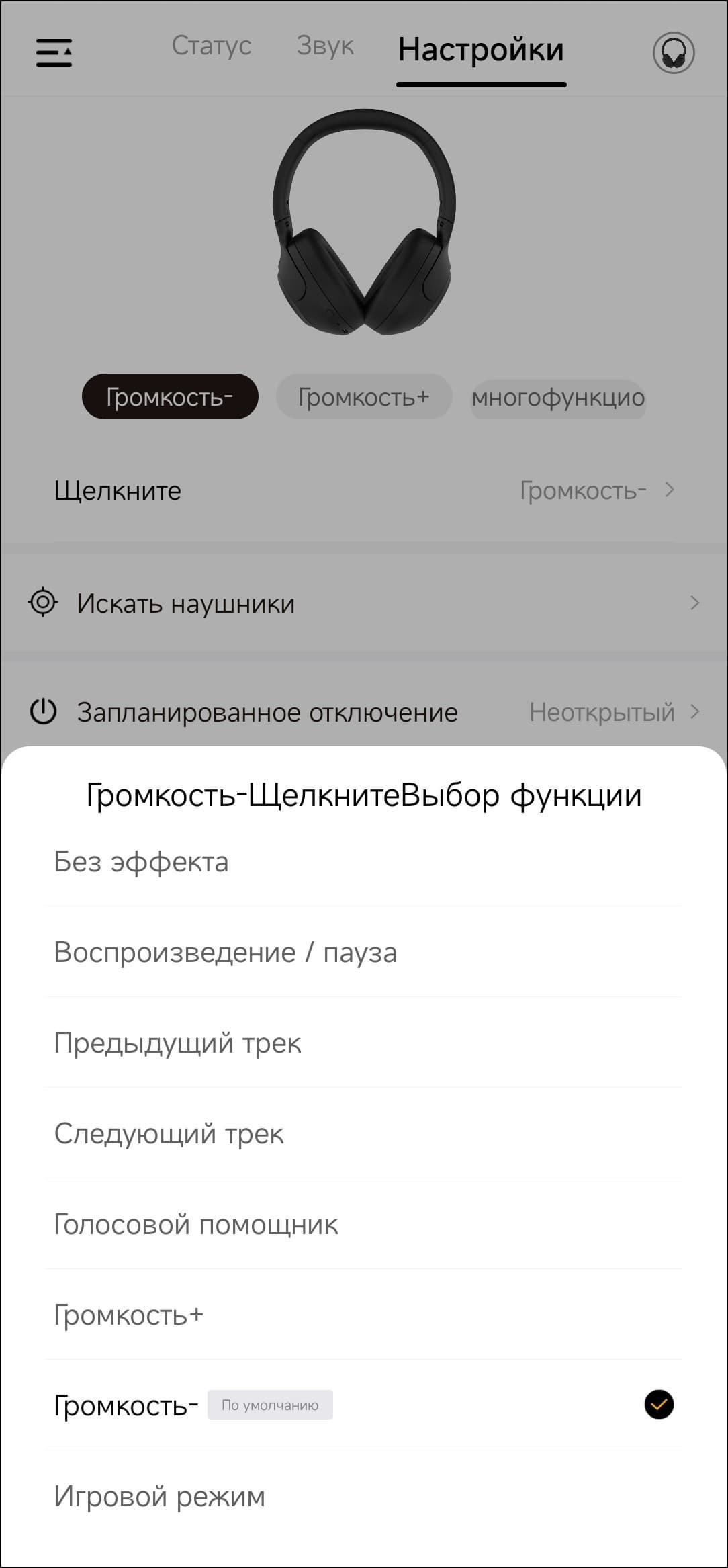Image resolution: width=728 pixels, height=1568 pixels.
Task: Select "Предыдущий трек" from the list
Action: coord(364,1043)
